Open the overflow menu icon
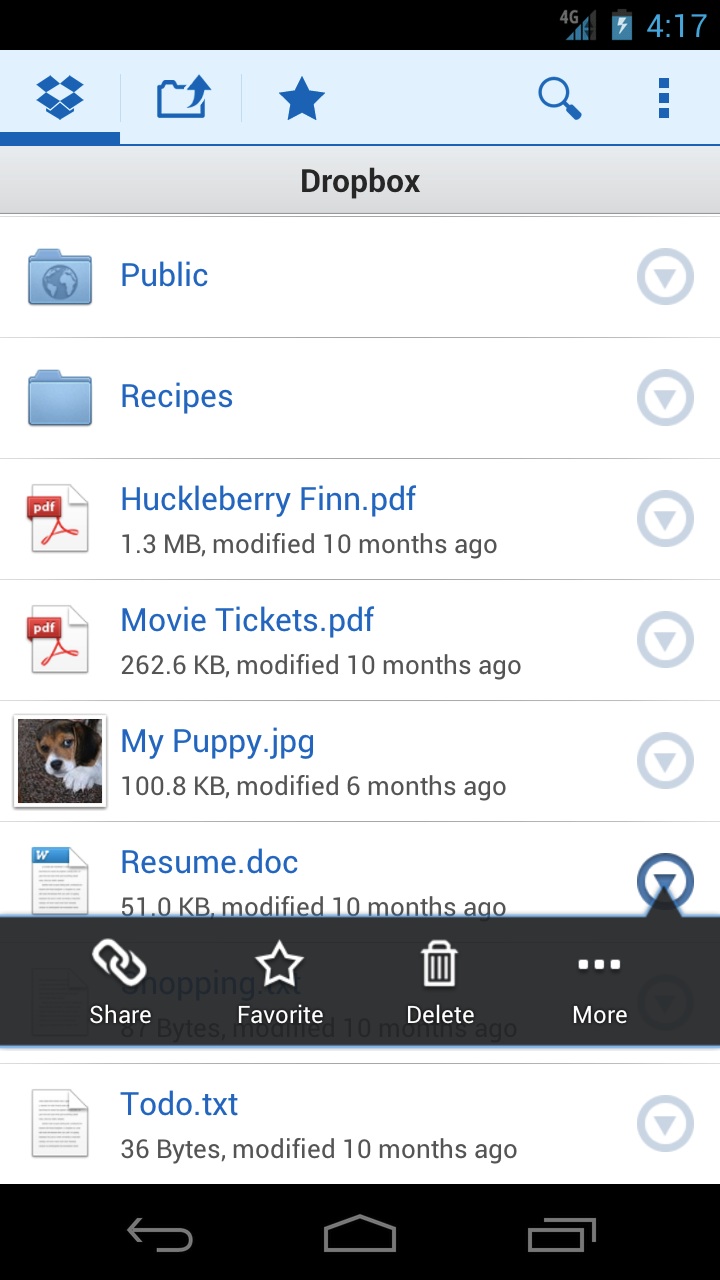Image resolution: width=720 pixels, height=1280 pixels. (663, 97)
